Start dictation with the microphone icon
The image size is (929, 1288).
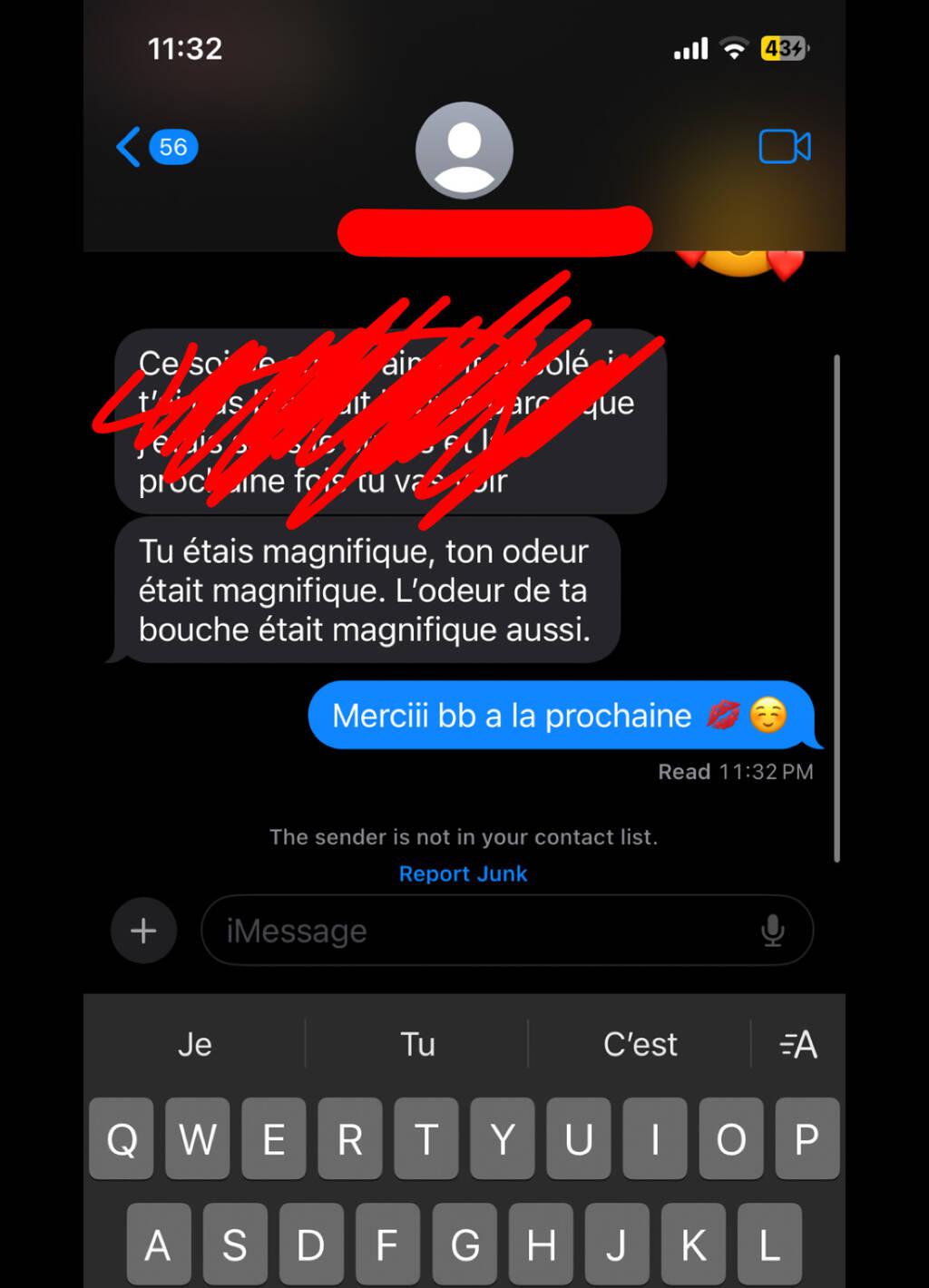coord(772,931)
